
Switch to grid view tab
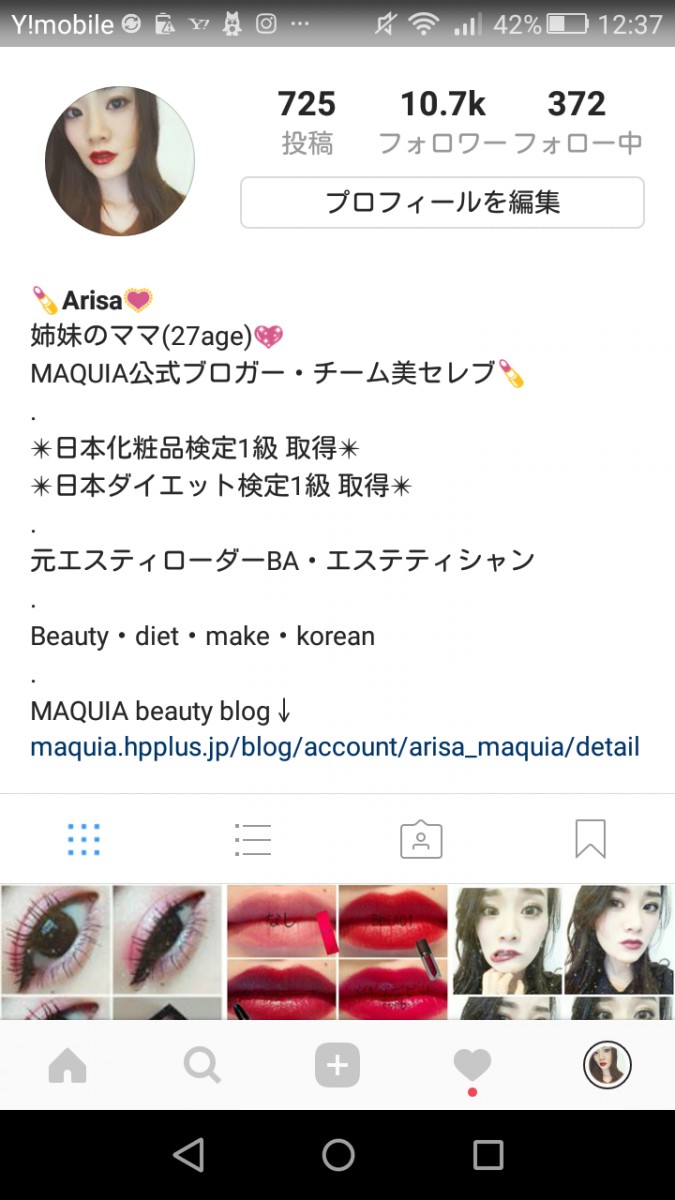tap(84, 839)
